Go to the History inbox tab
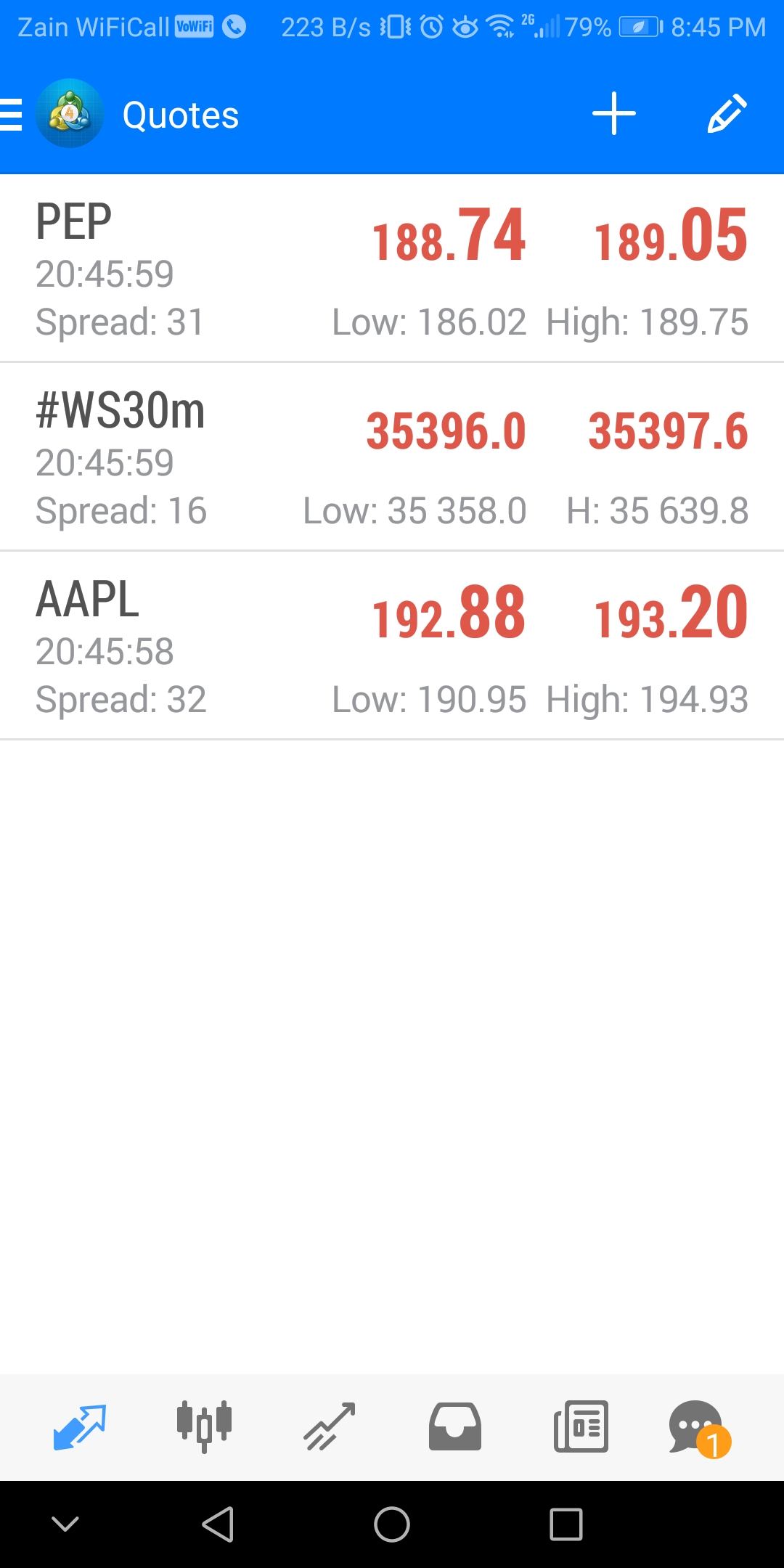The image size is (784, 1568). pos(455,1427)
